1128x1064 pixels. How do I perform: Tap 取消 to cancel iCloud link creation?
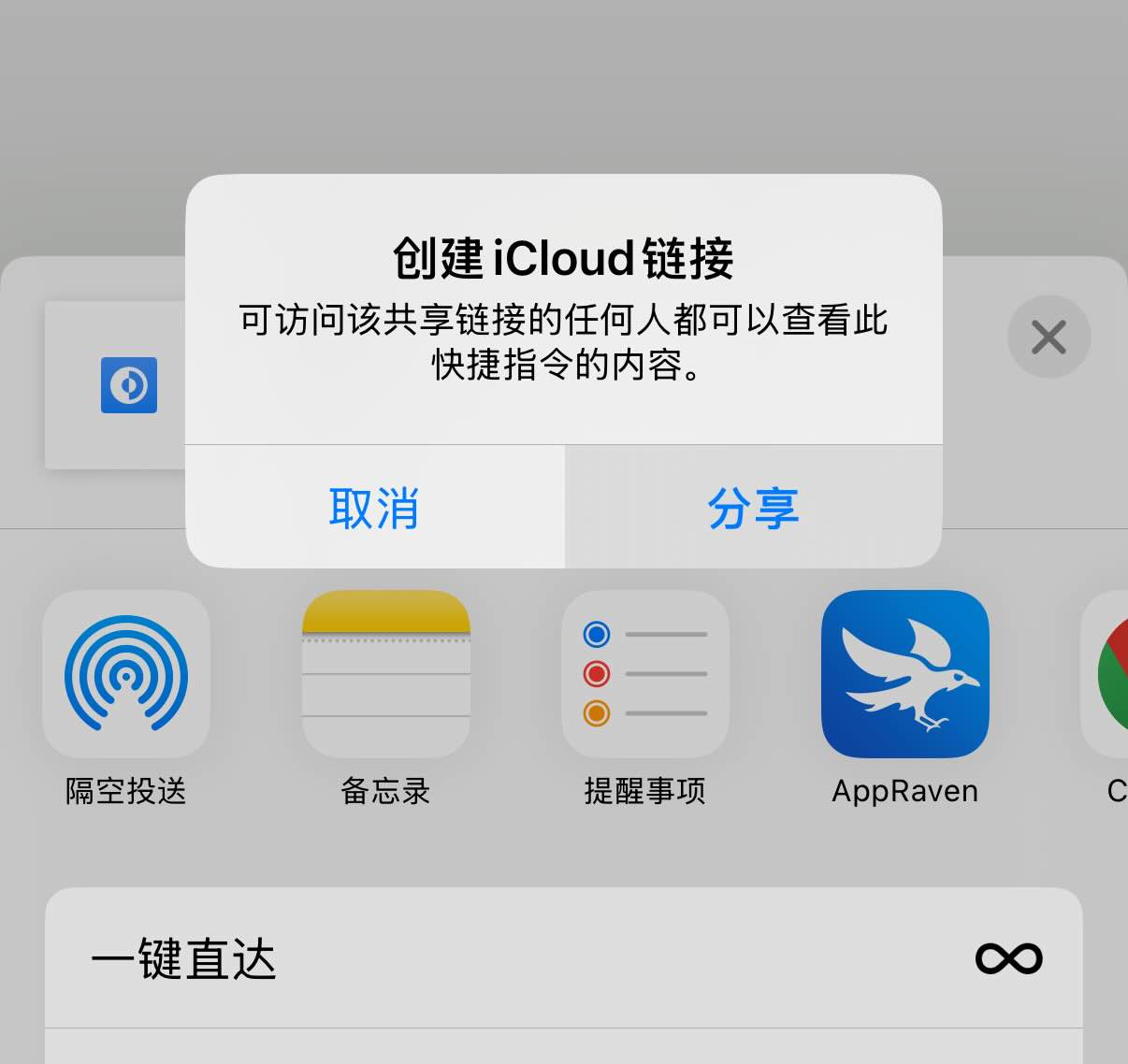[374, 509]
